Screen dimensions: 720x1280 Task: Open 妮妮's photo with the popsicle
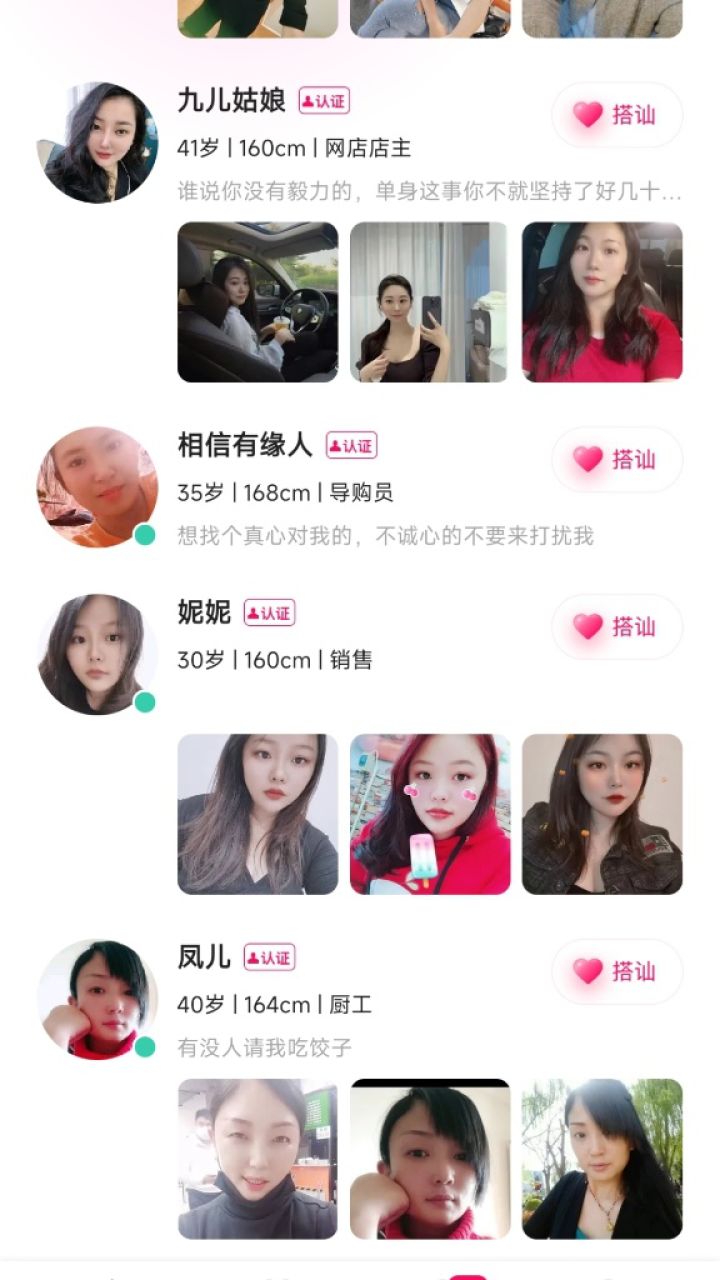click(x=430, y=814)
